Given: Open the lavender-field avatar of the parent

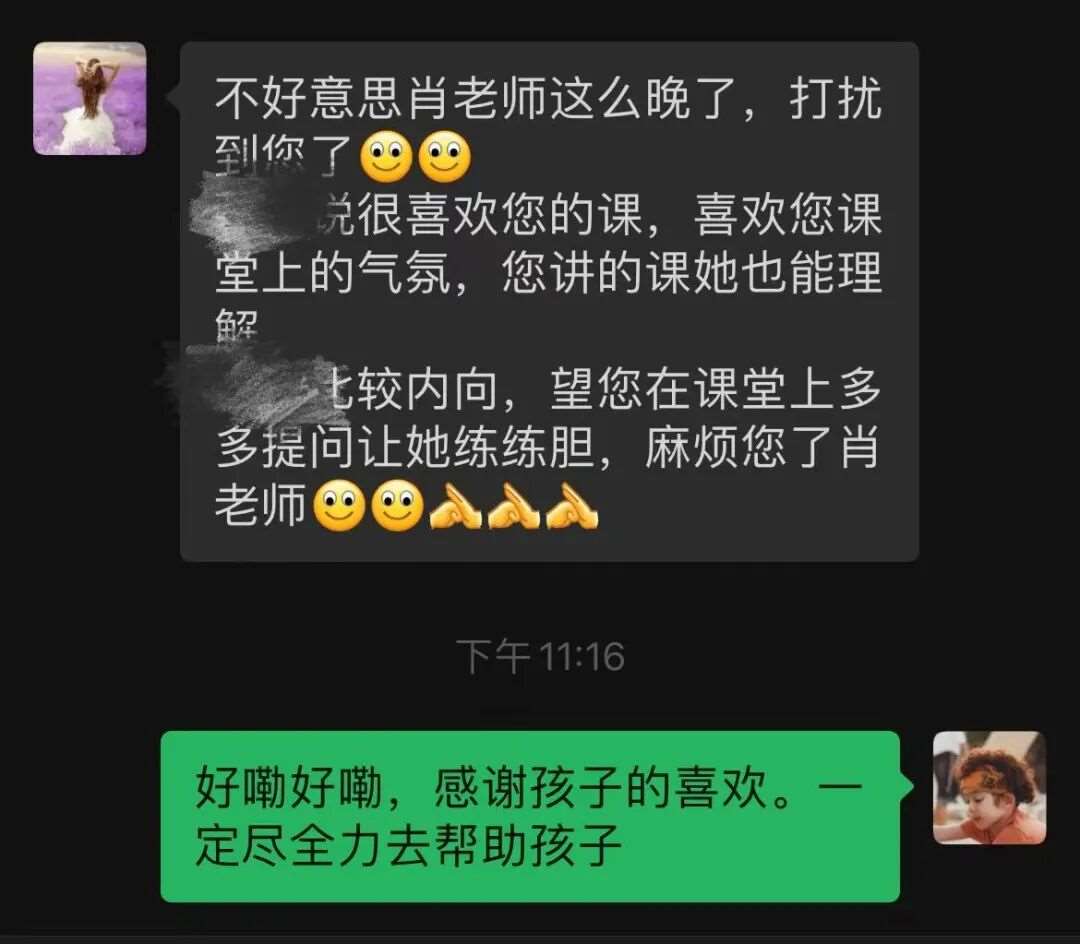Looking at the screenshot, I should point(90,98).
